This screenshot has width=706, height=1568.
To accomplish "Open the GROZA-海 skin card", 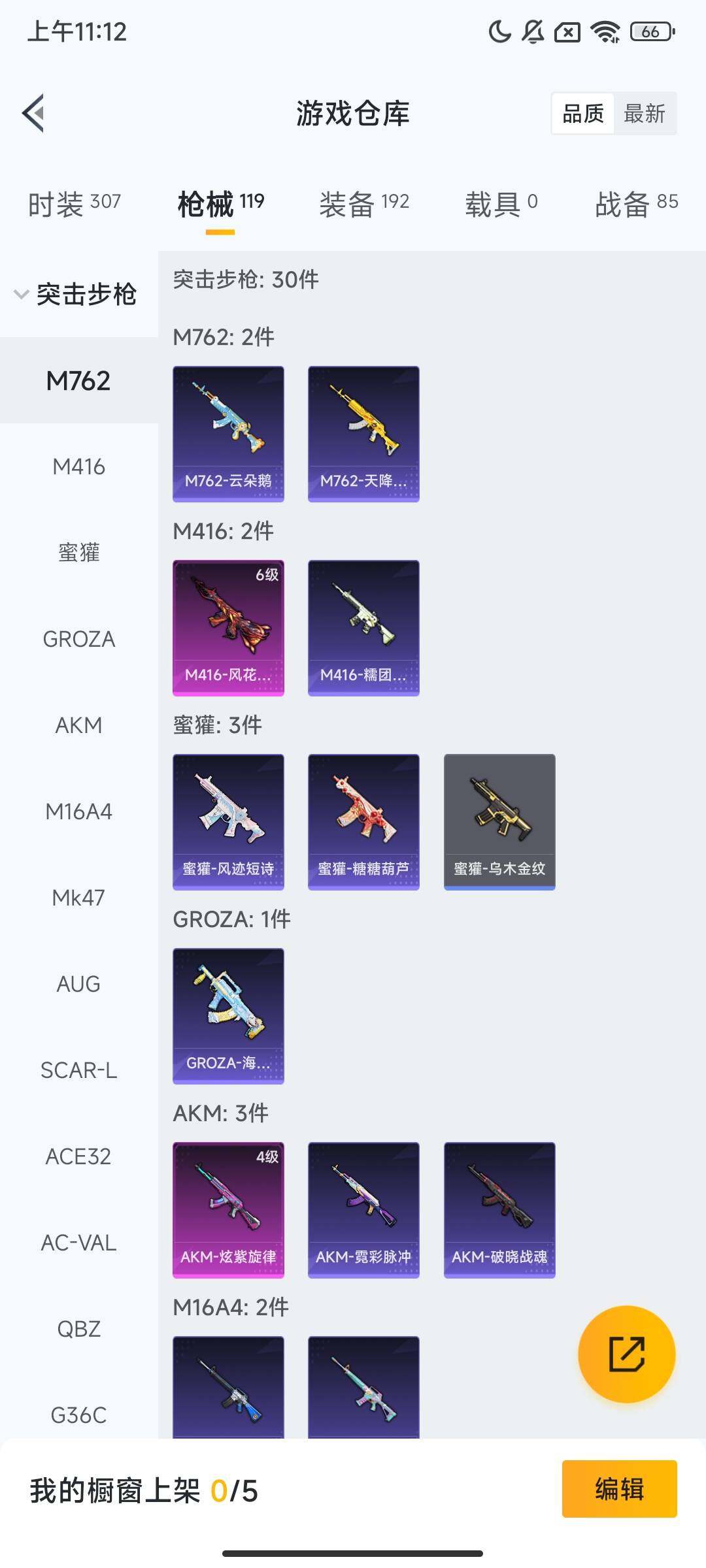I will (x=228, y=1016).
